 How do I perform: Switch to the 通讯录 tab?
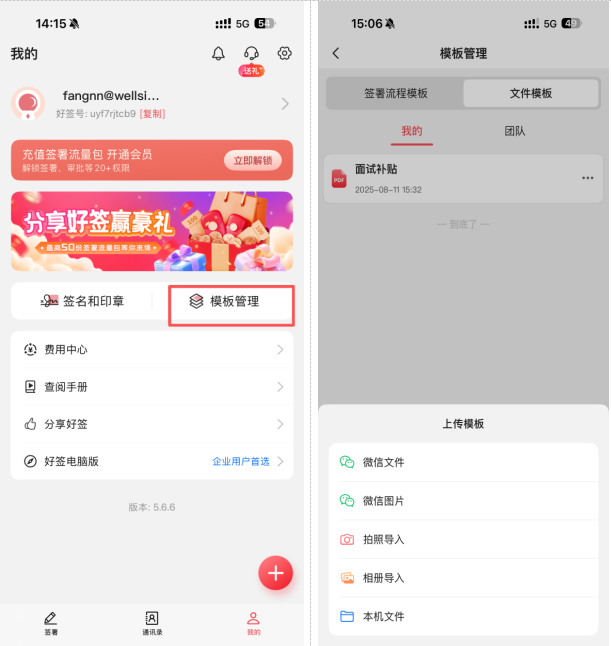tap(152, 624)
